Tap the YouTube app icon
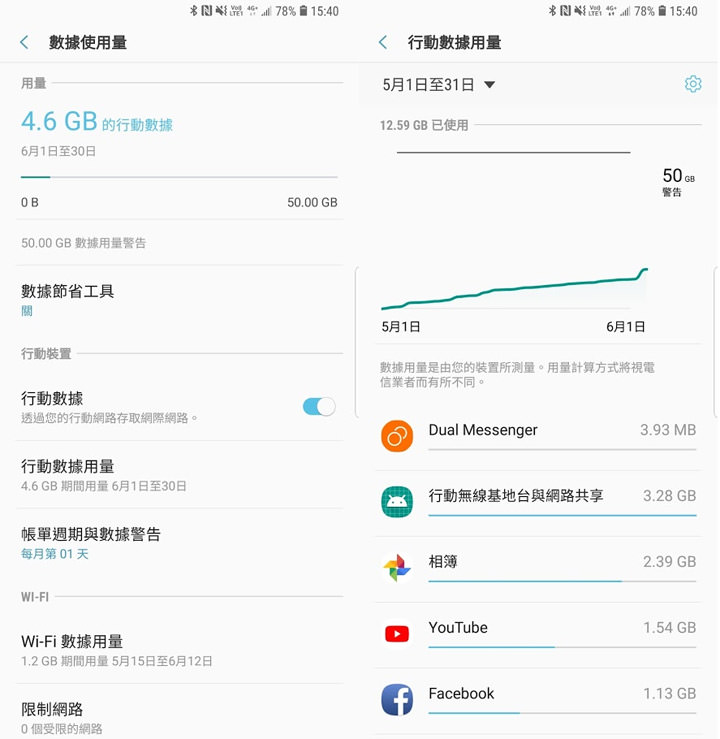The image size is (720, 739). [397, 628]
